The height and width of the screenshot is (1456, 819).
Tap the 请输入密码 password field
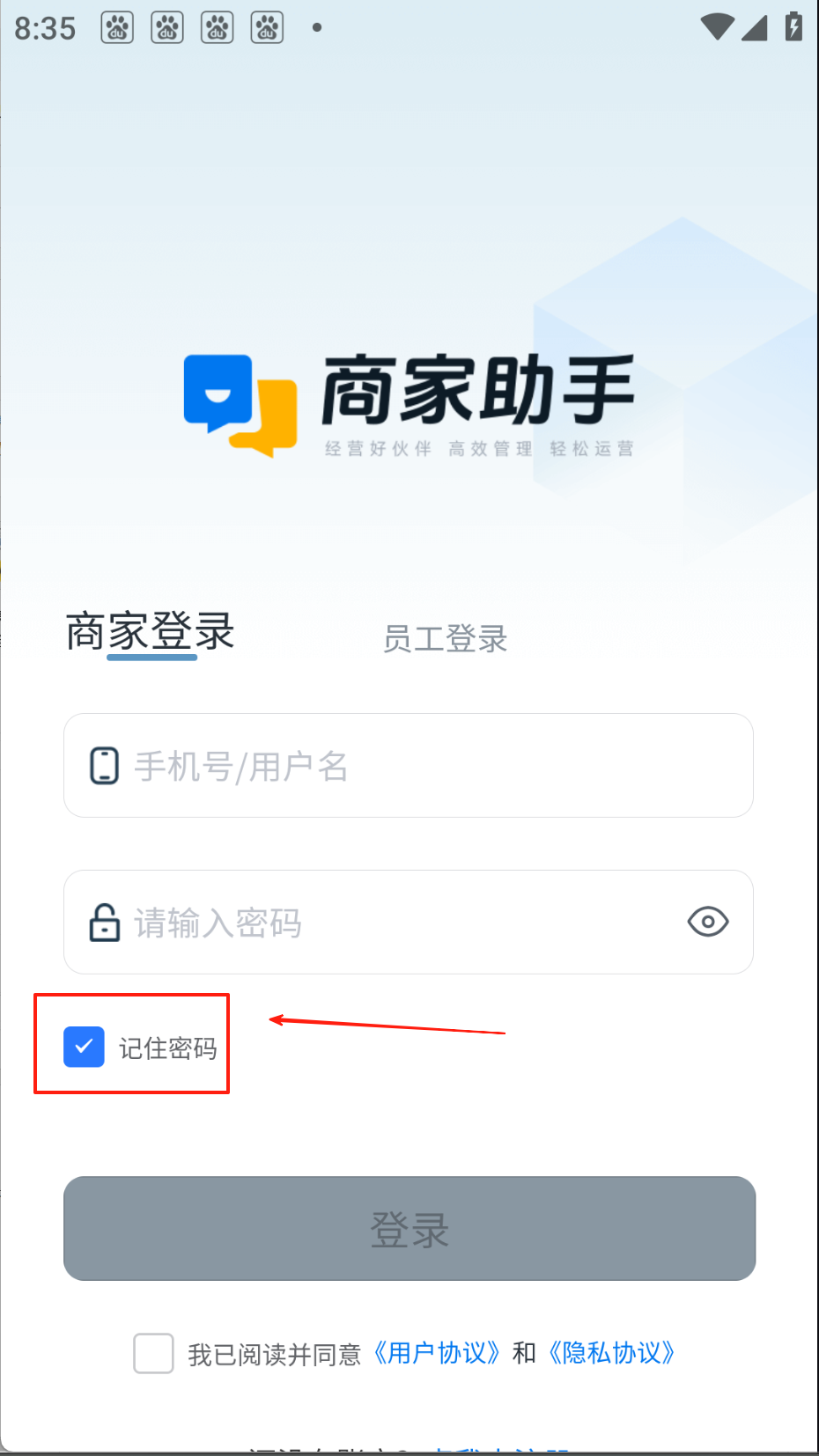click(387, 923)
